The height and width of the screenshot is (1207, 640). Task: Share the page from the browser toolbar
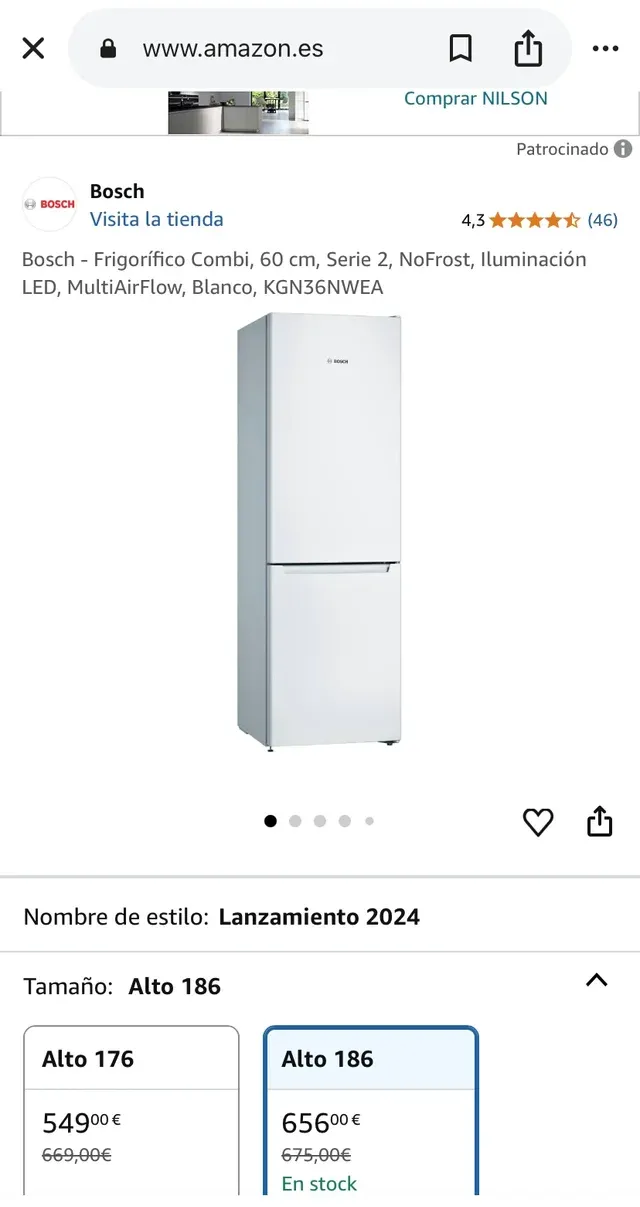click(528, 49)
